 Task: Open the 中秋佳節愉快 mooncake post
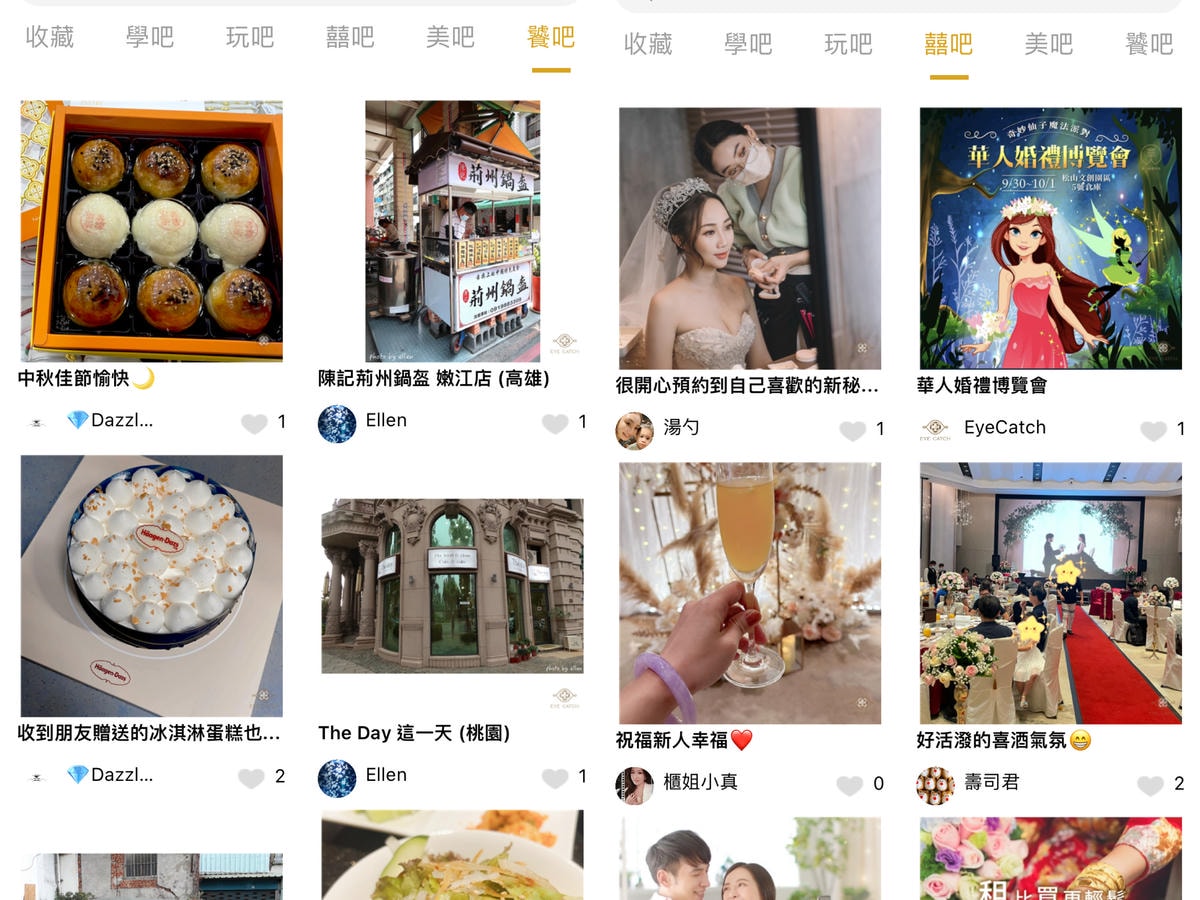pyautogui.click(x=151, y=231)
